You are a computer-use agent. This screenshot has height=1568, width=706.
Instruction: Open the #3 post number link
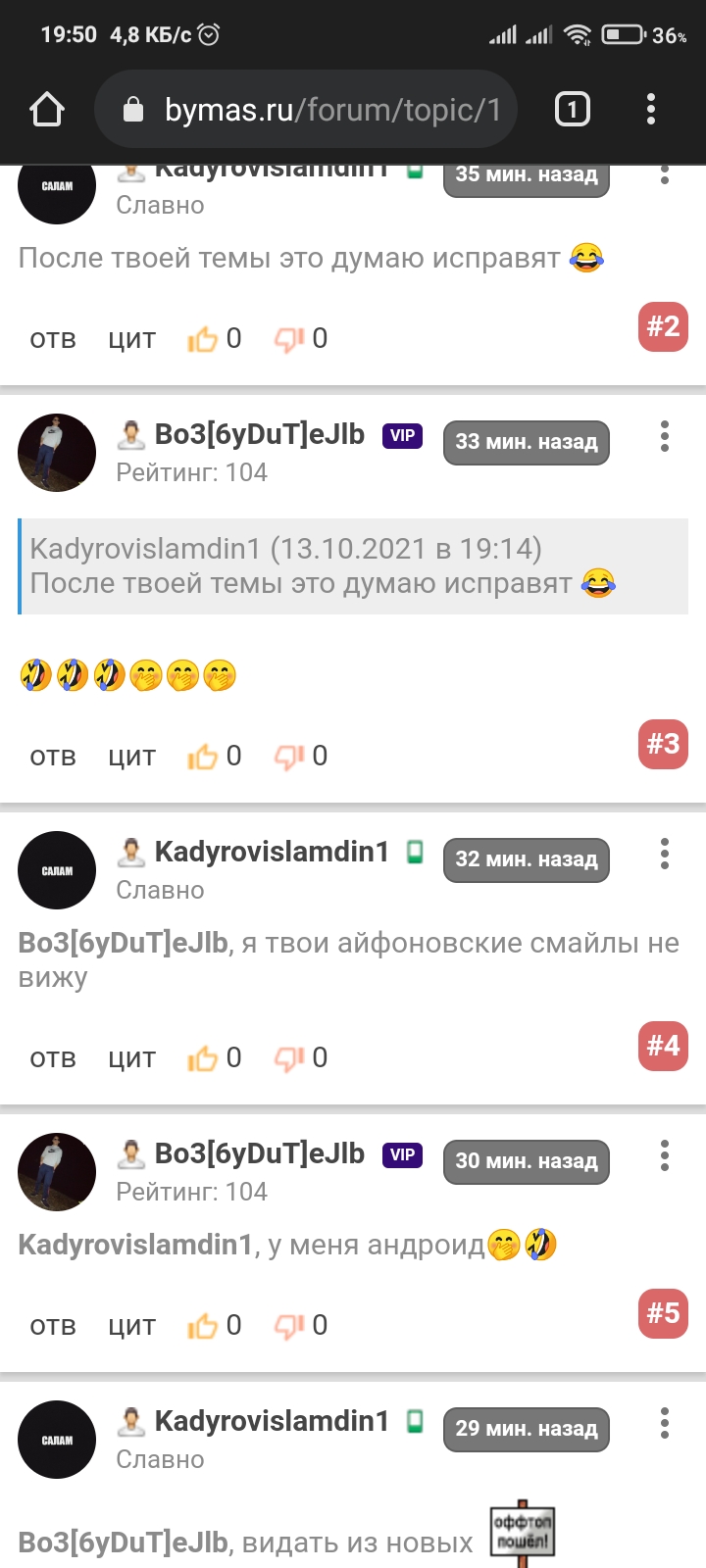(x=663, y=744)
